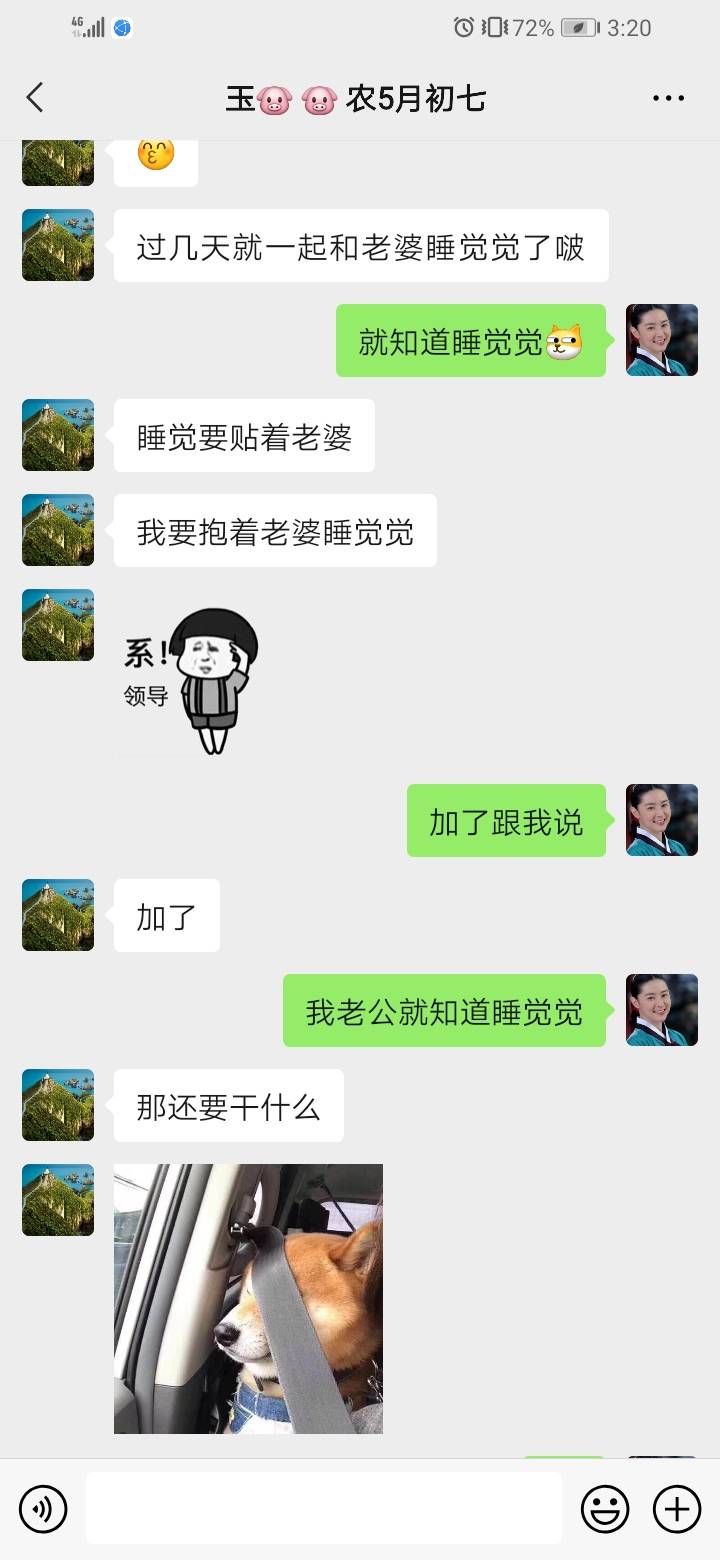
Task: Tap the contact's Great Wall avatar
Action: 57,245
